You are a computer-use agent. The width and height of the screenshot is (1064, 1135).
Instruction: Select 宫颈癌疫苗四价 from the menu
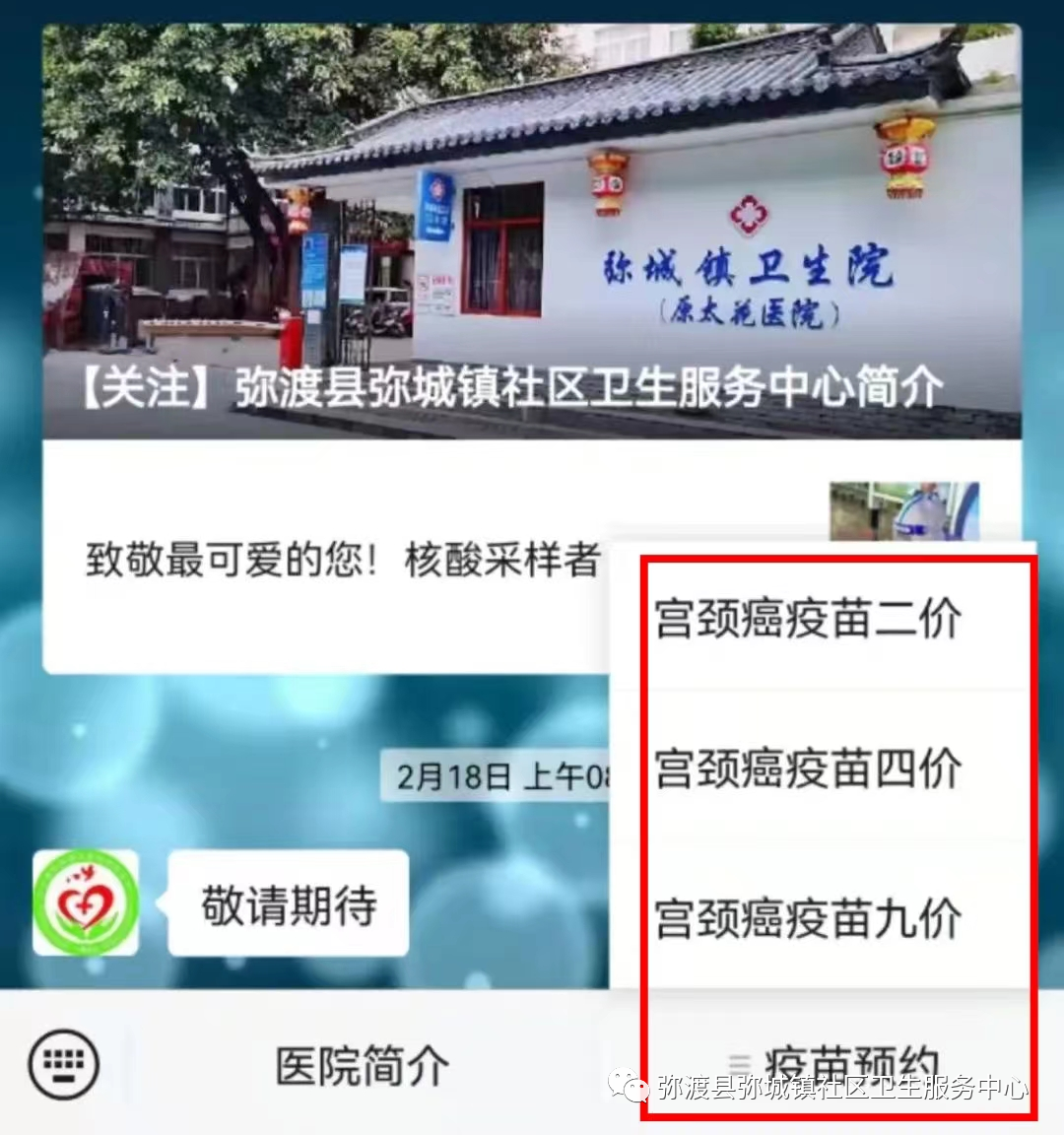(808, 769)
